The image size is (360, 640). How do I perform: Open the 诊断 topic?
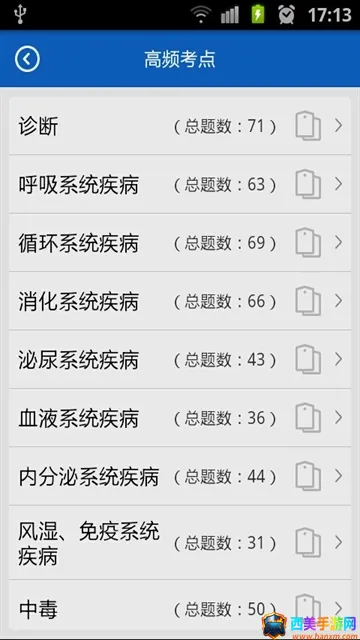(x=180, y=126)
